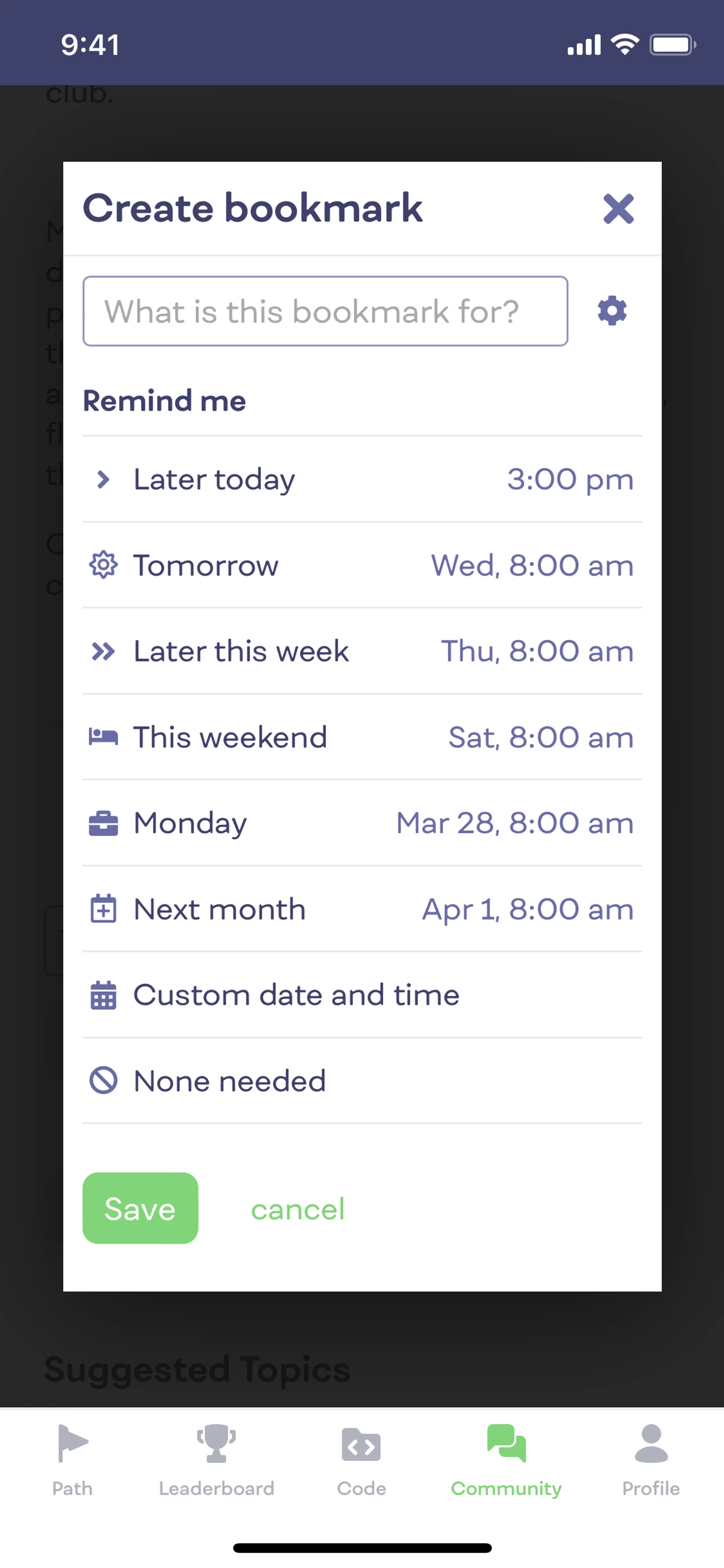
Task: Choose Next month reminder option
Action: 362,909
